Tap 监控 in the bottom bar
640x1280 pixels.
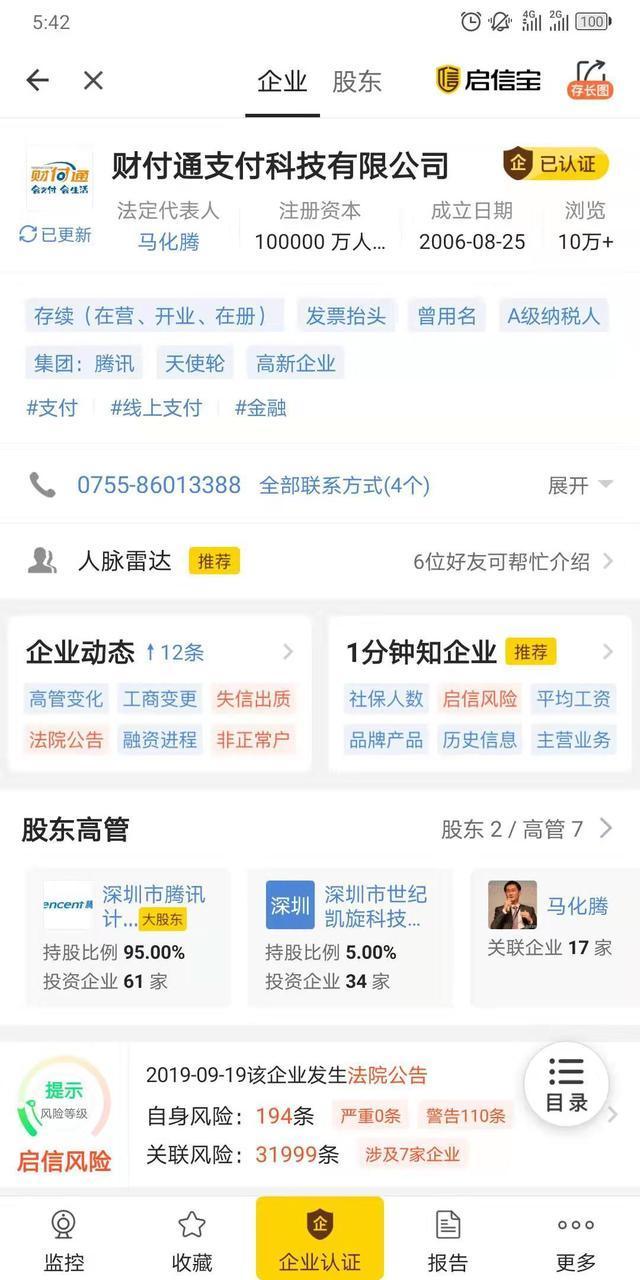pos(64,1239)
